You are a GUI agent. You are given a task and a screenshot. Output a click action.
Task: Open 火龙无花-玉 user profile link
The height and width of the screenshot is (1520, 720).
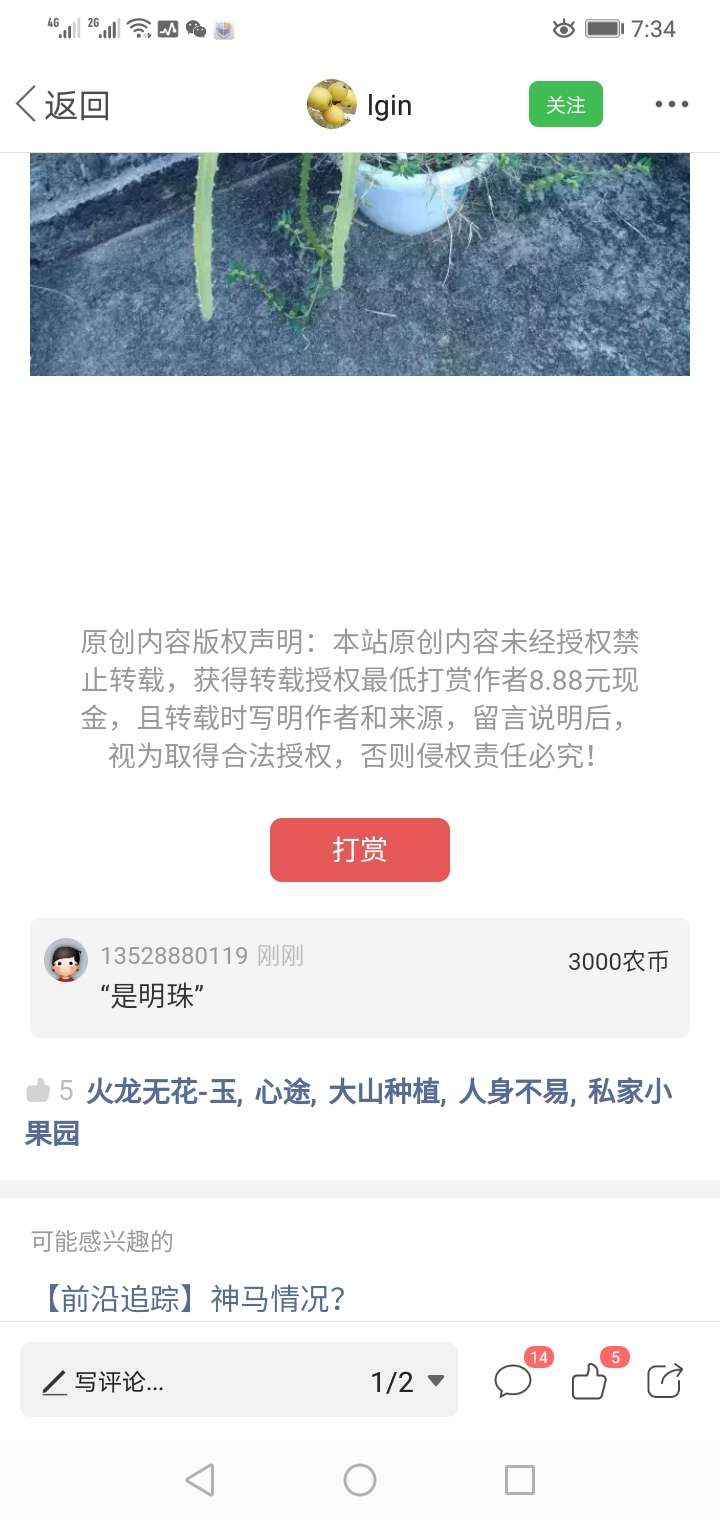click(x=163, y=1092)
